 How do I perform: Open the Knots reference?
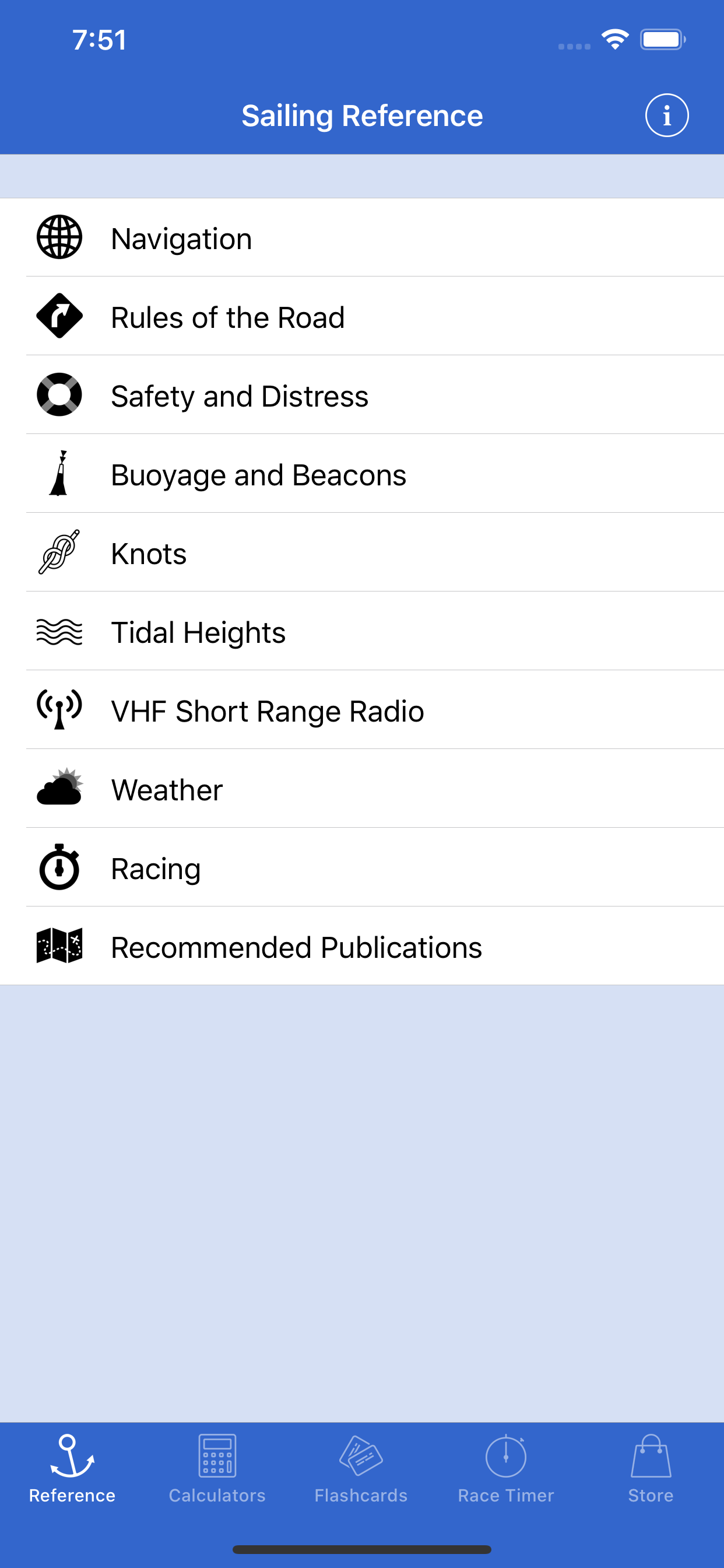[362, 552]
